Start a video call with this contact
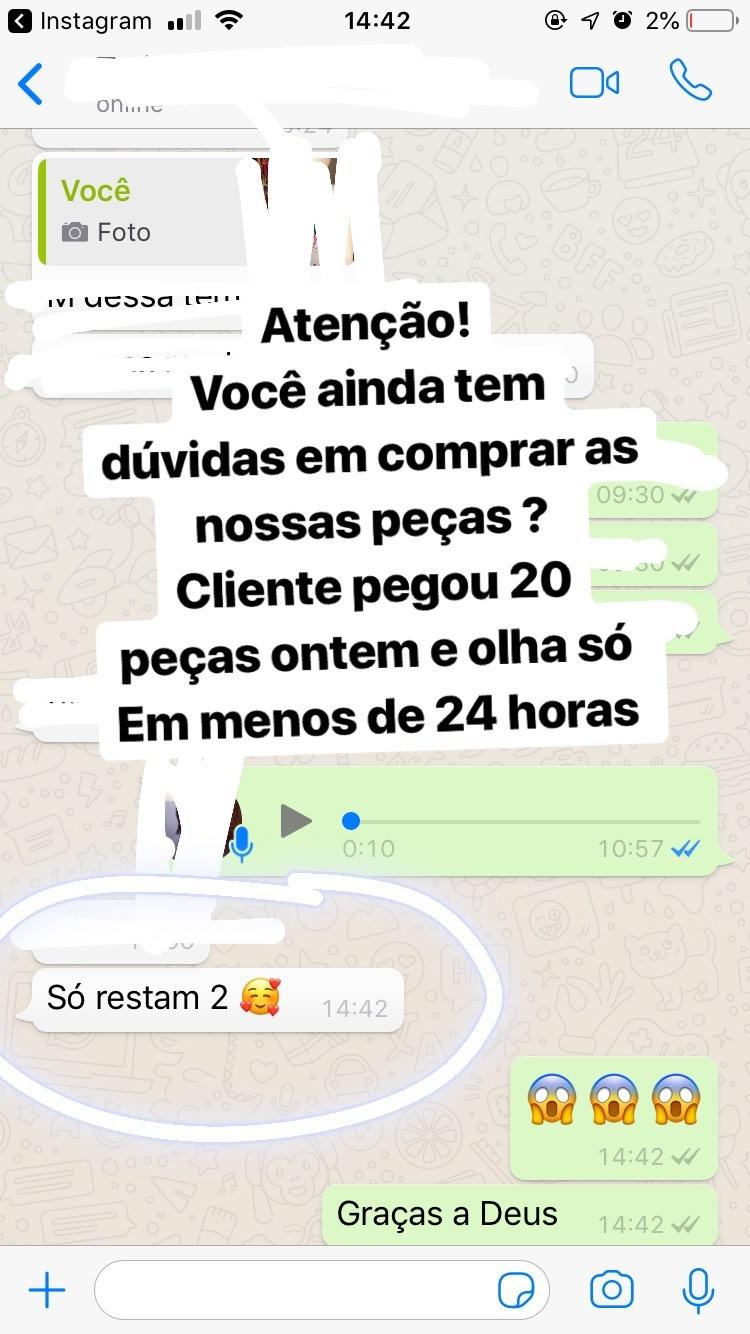Screen dimensions: 750x1334 pos(594,83)
